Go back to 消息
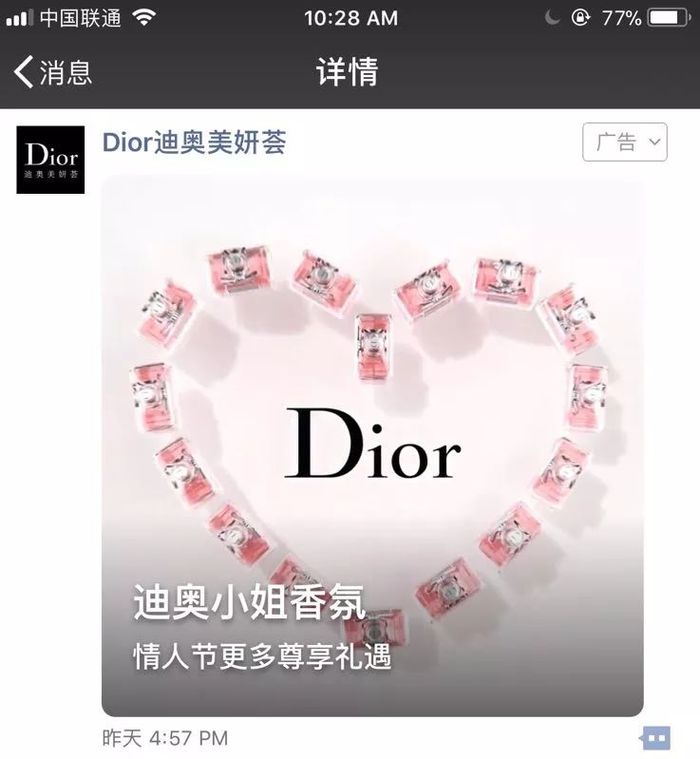Image resolution: width=700 pixels, height=759 pixels. (x=53, y=72)
